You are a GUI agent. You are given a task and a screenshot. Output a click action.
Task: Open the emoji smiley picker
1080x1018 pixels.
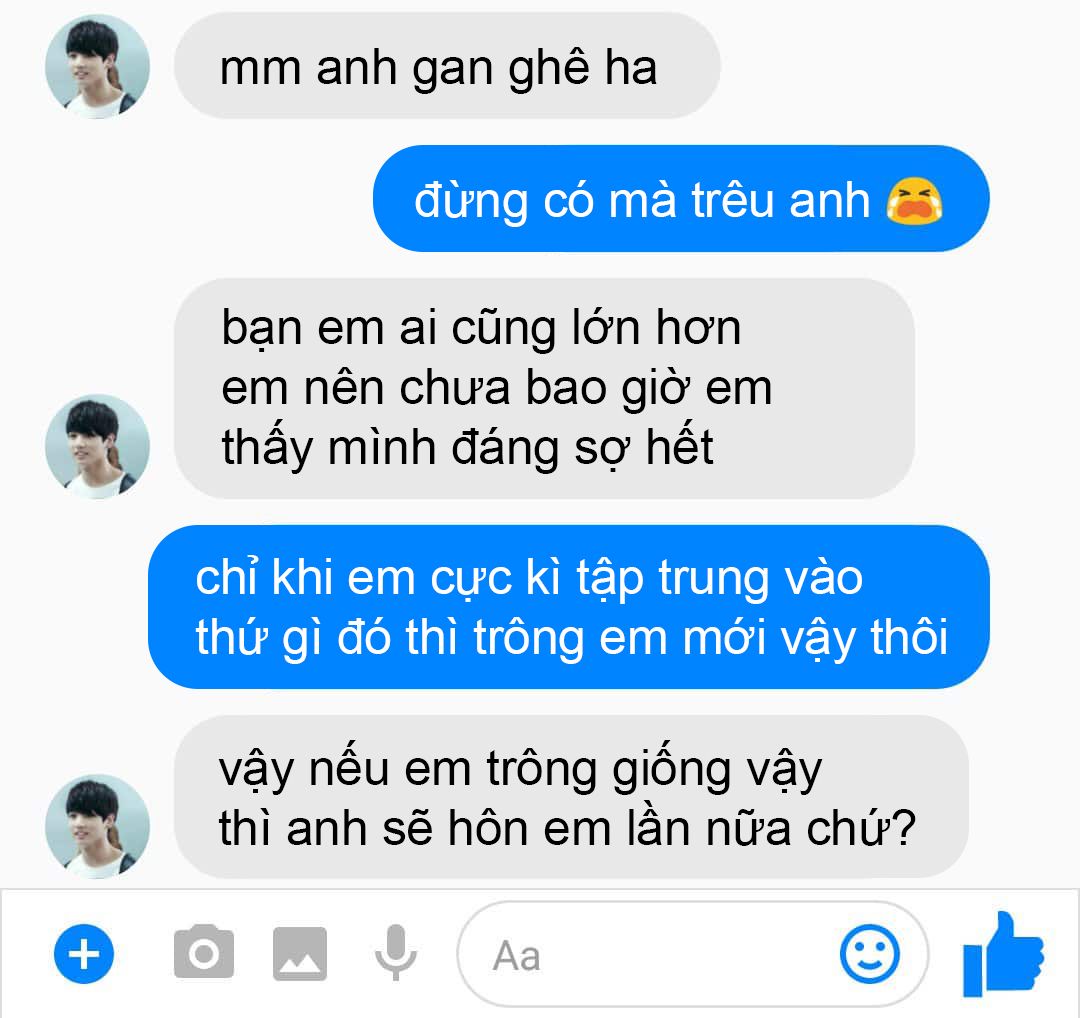(869, 955)
